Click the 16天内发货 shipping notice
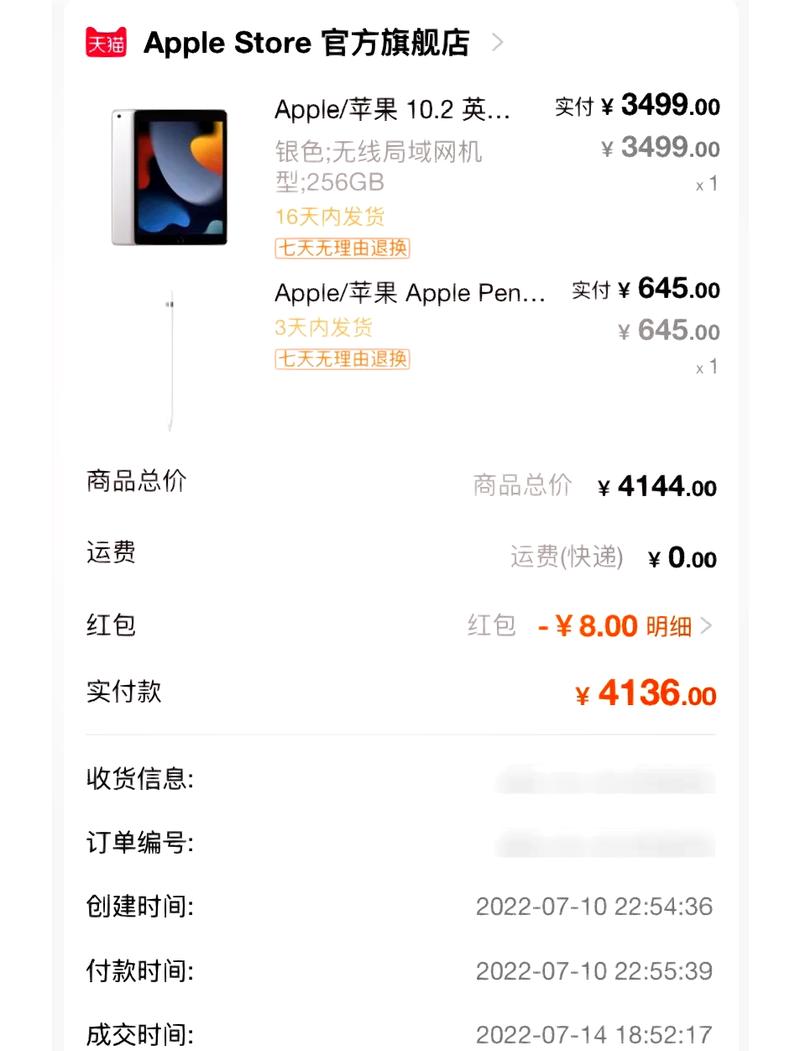Image resolution: width=800 pixels, height=1051 pixels. [332, 215]
